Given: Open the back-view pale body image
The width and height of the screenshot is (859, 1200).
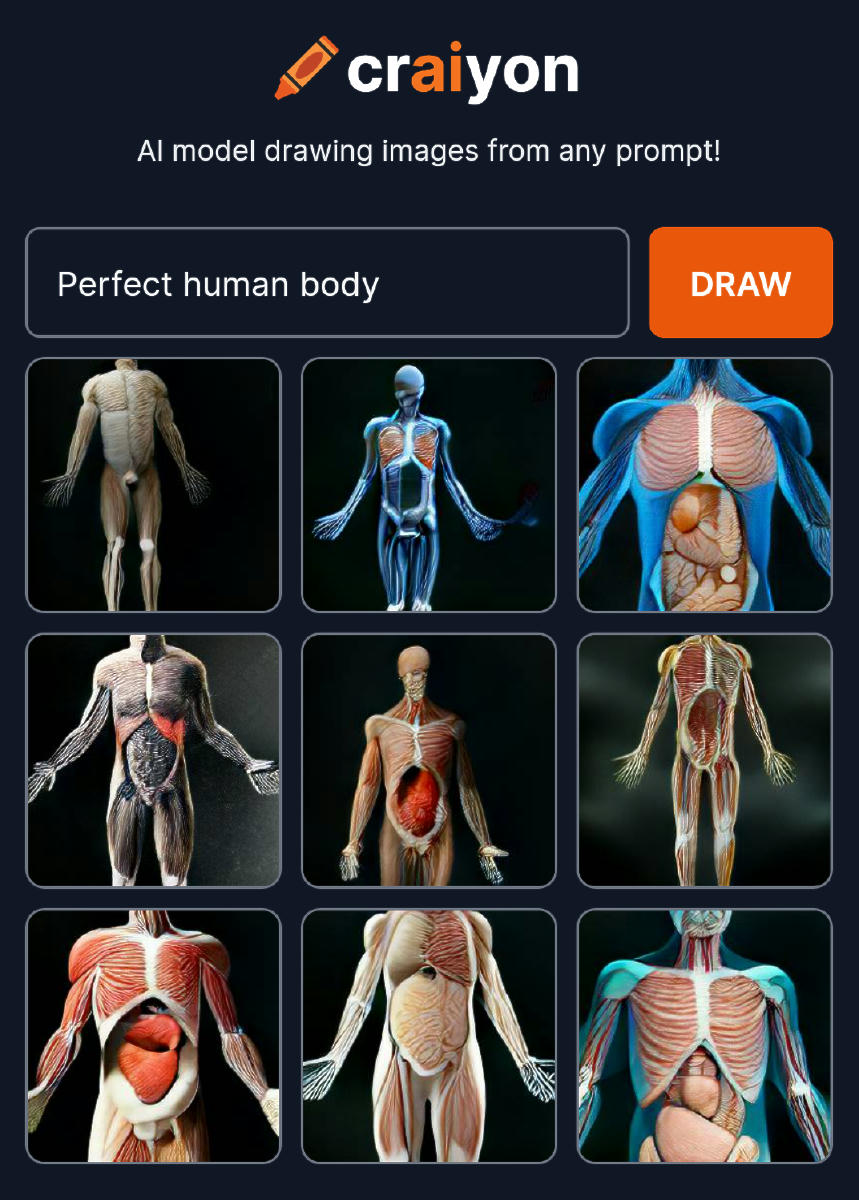Looking at the screenshot, I should coord(153,485).
